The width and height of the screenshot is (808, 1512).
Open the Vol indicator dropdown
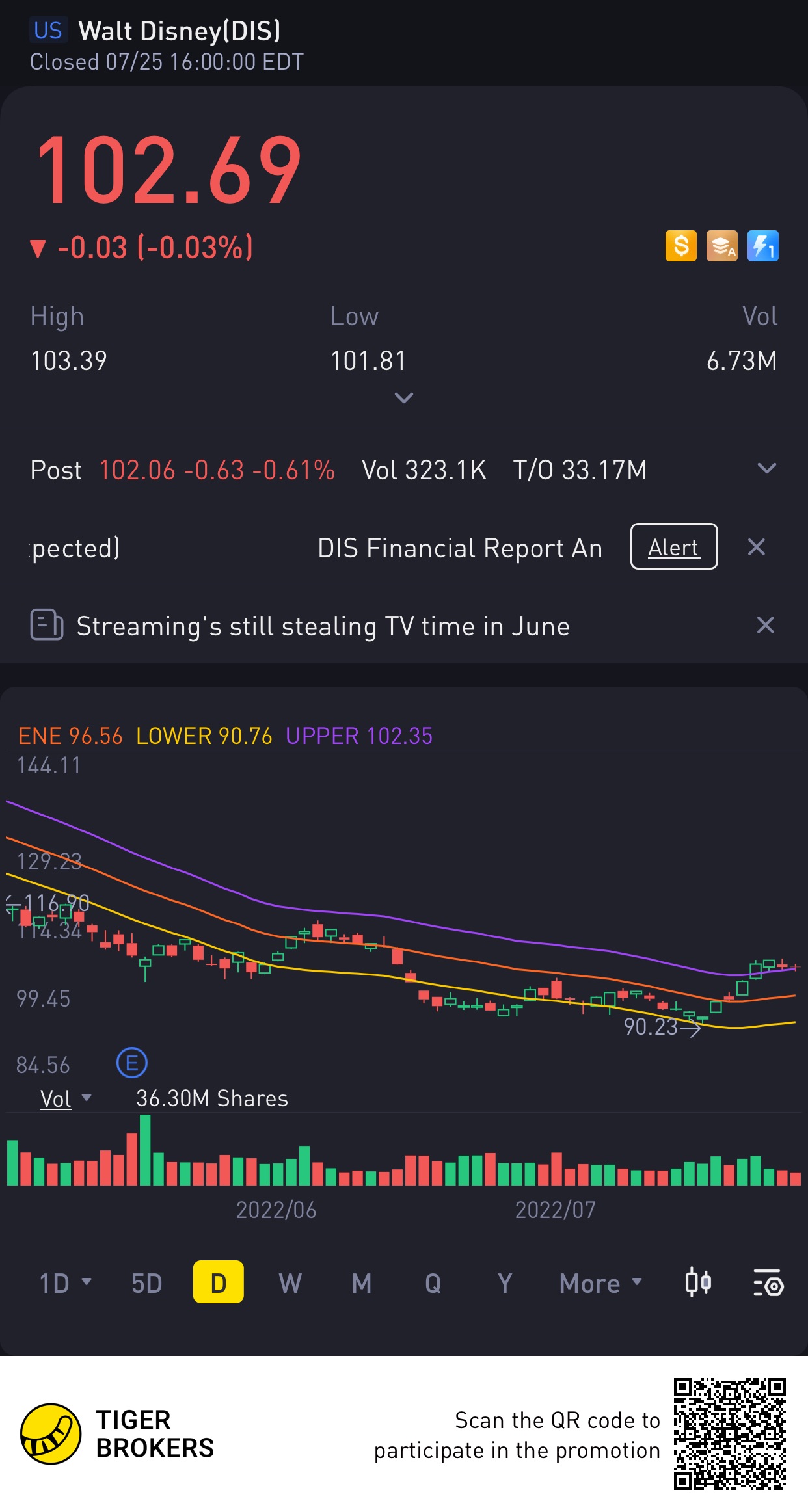[65, 1098]
